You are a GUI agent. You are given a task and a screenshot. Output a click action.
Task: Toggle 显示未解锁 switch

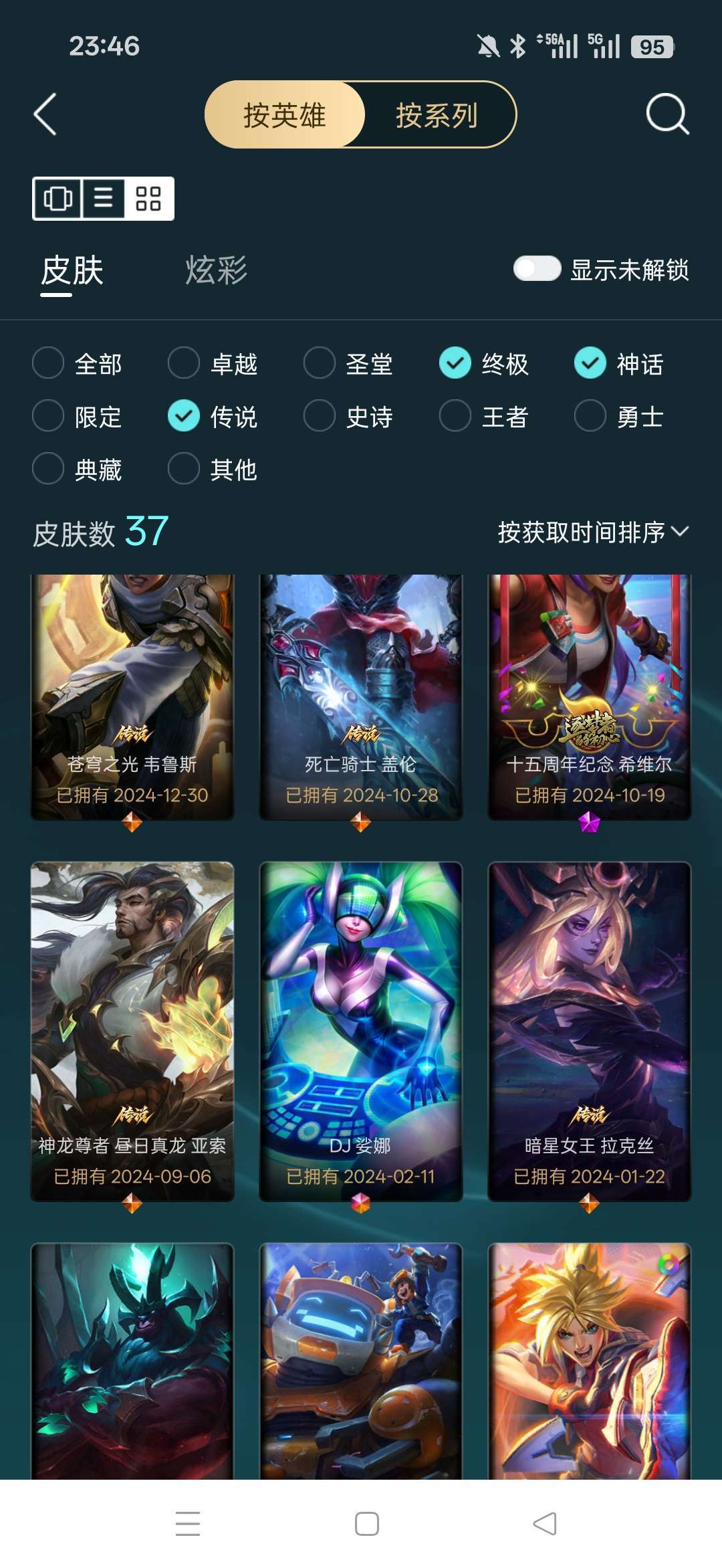[x=537, y=269]
